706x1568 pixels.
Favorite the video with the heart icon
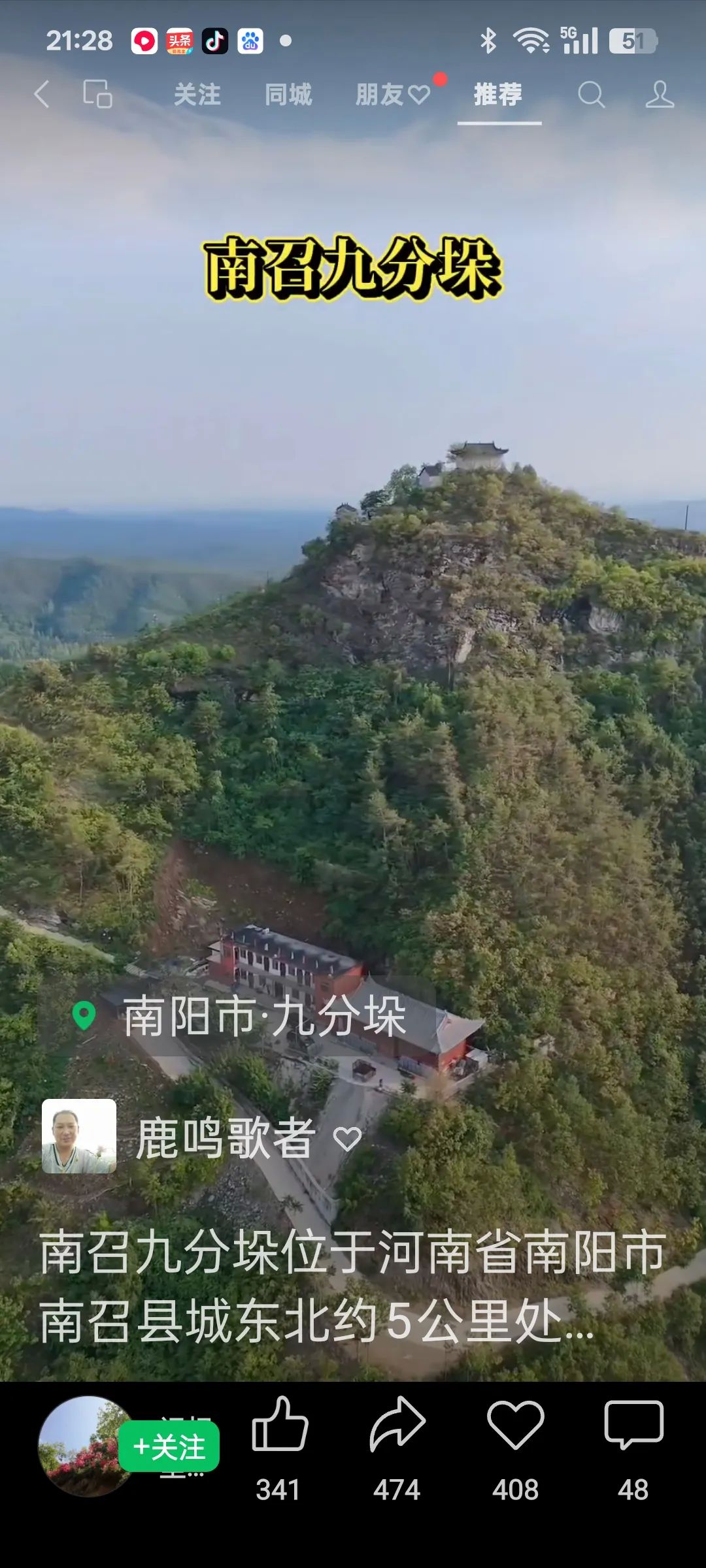click(515, 1426)
